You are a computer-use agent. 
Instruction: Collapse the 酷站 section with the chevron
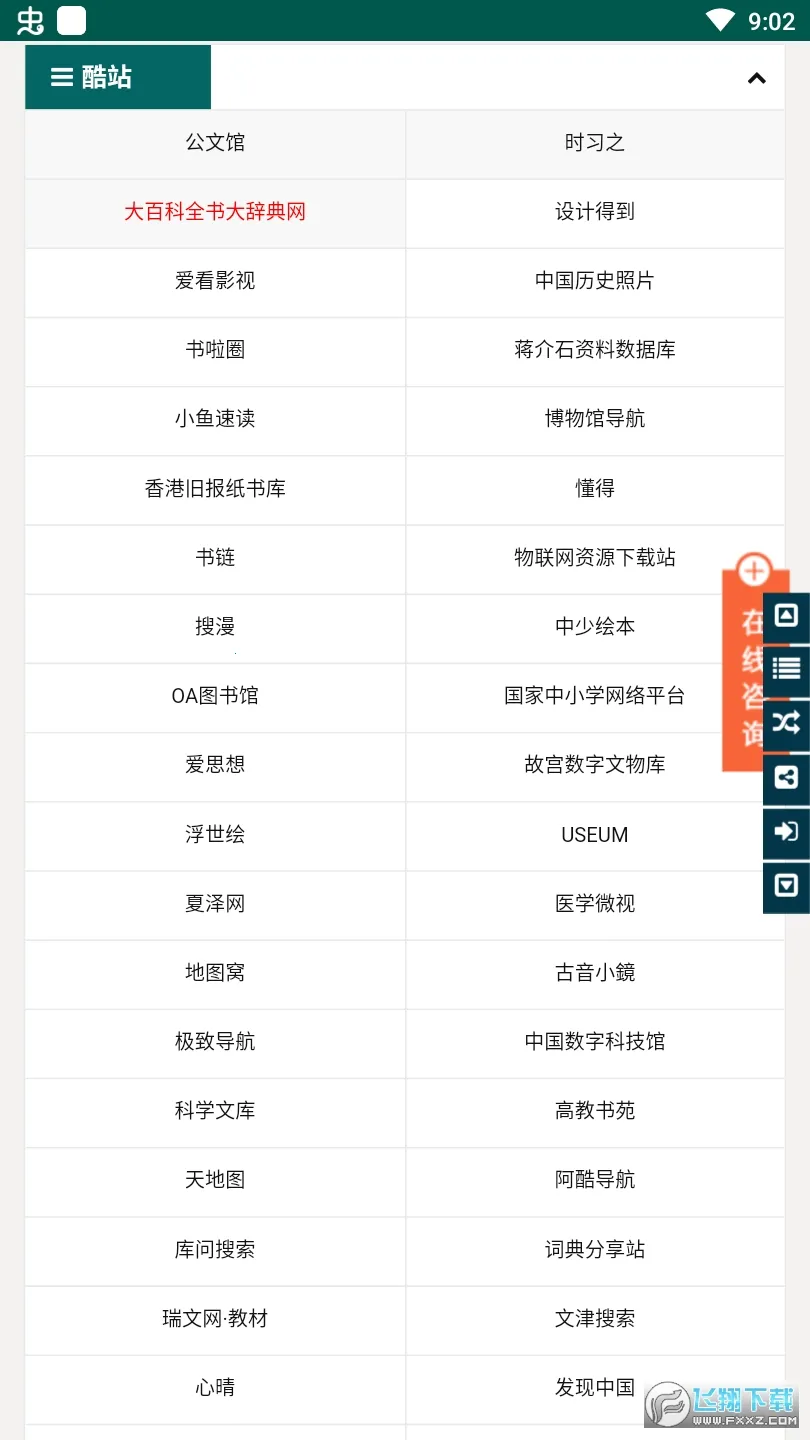(x=757, y=78)
